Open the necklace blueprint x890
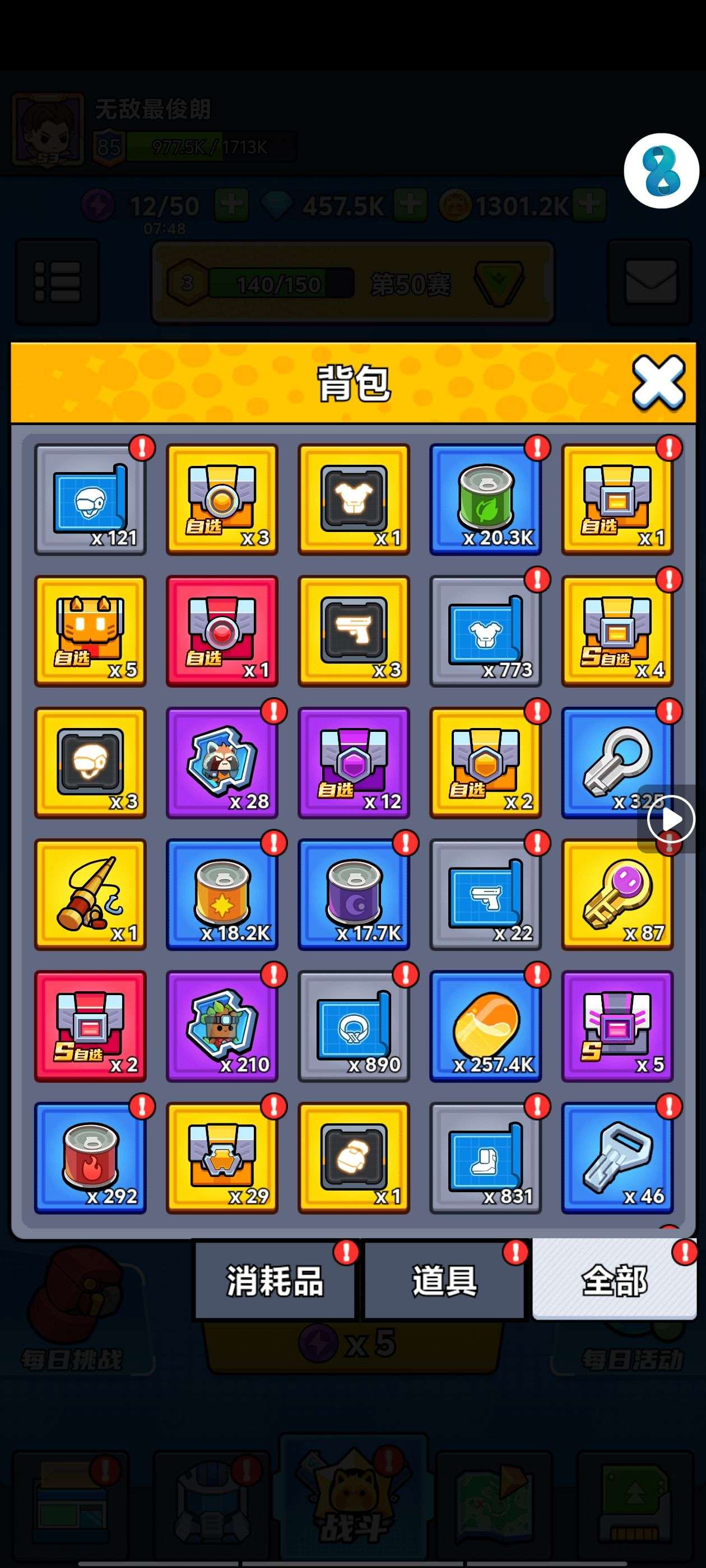 pyautogui.click(x=354, y=1026)
